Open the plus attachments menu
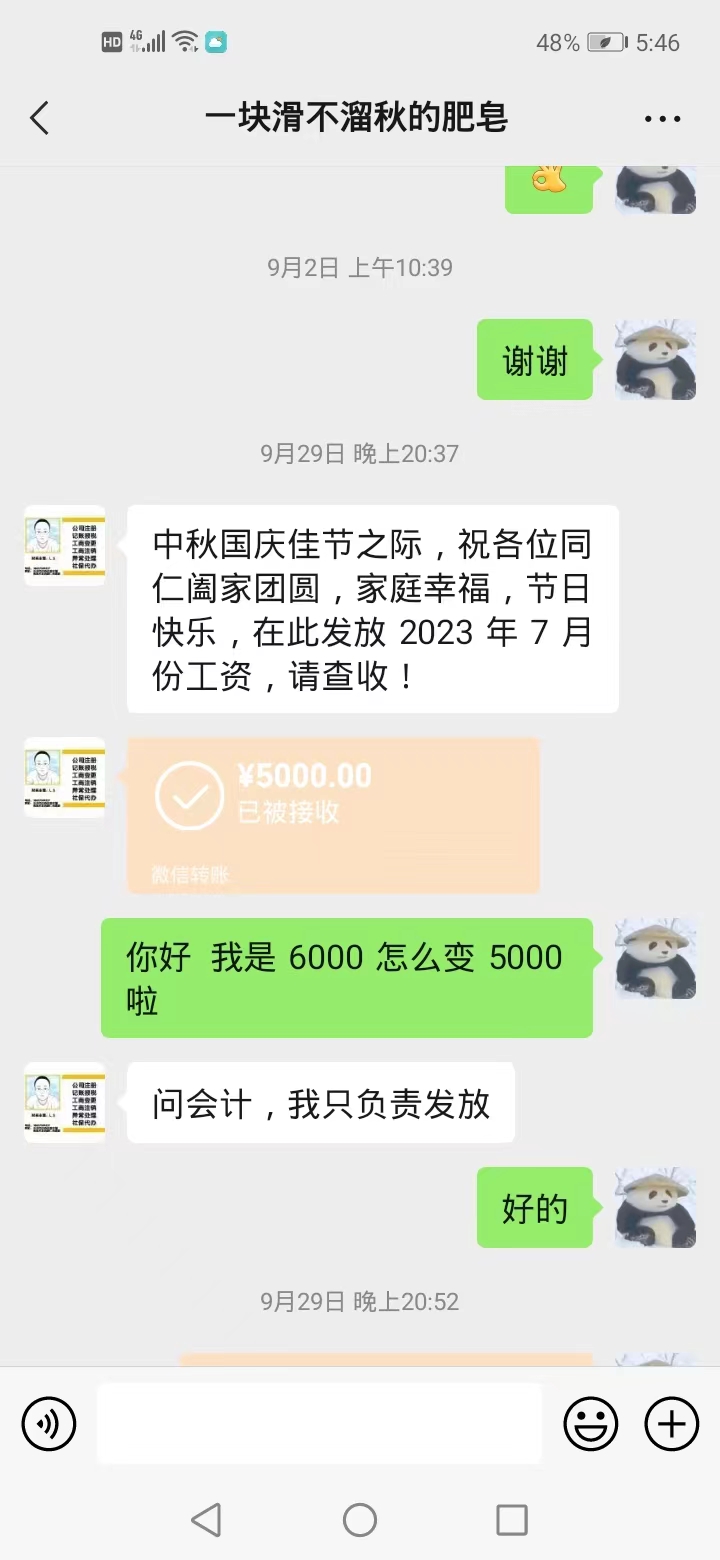The height and width of the screenshot is (1560, 720). (671, 1423)
